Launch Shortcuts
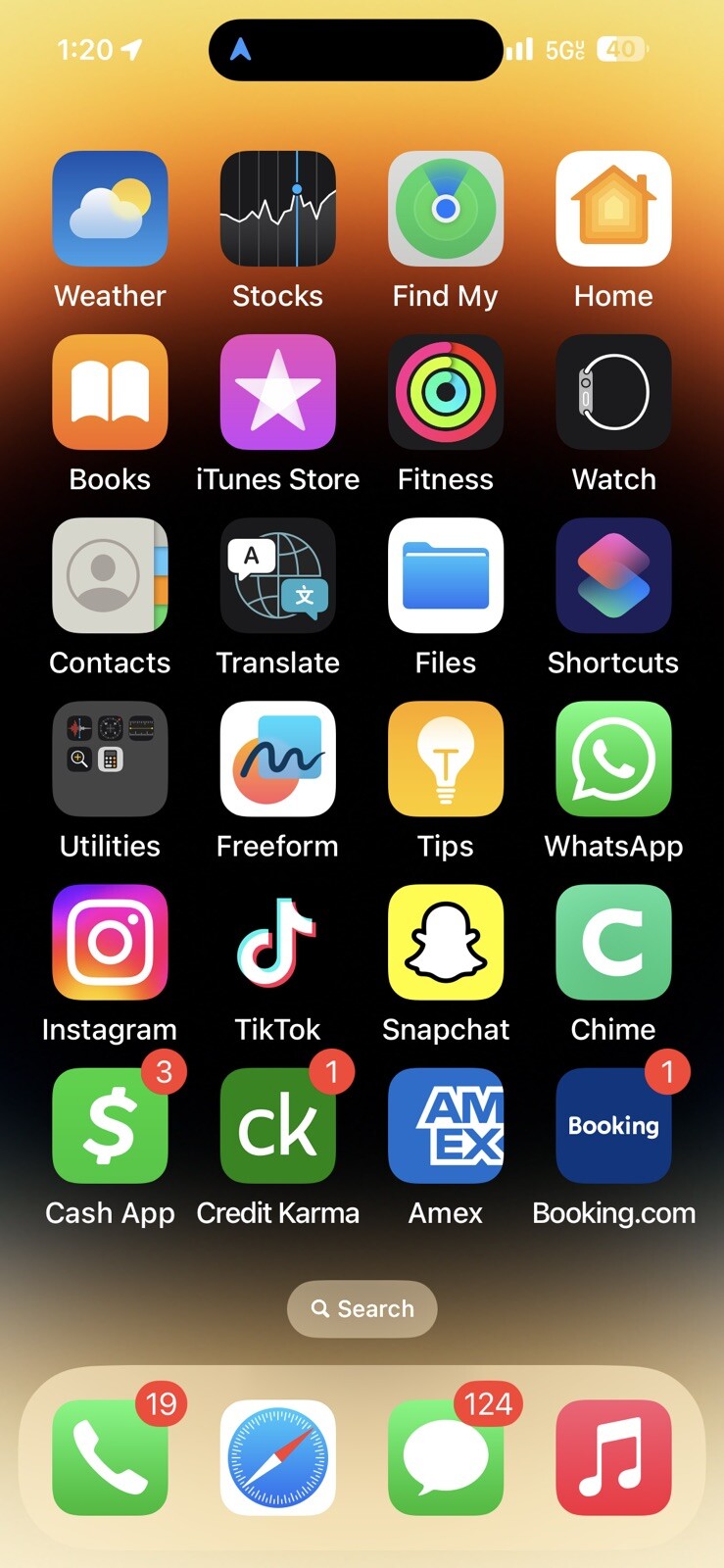Screen dimensions: 724x1568 [x=613, y=576]
